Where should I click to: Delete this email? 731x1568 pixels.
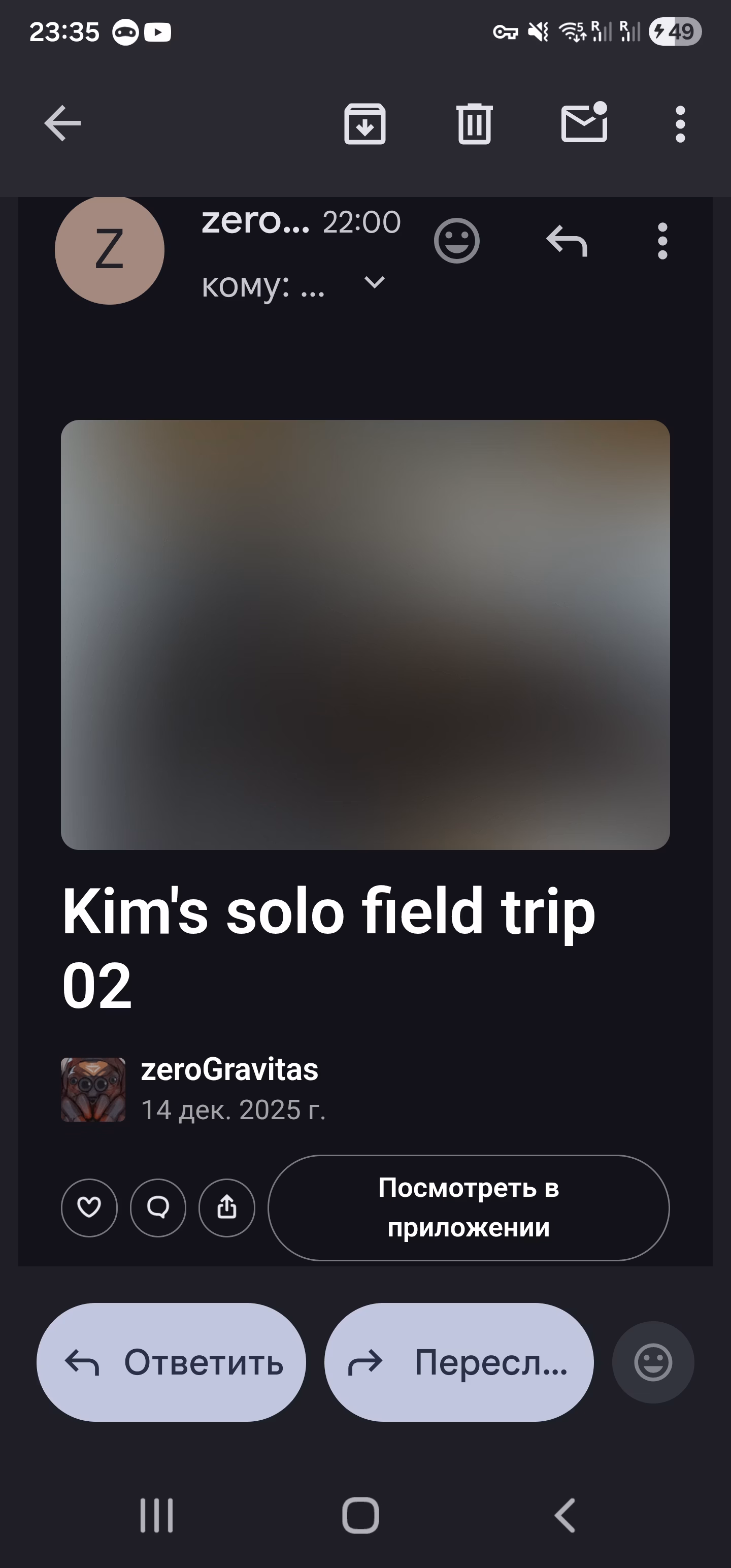474,124
